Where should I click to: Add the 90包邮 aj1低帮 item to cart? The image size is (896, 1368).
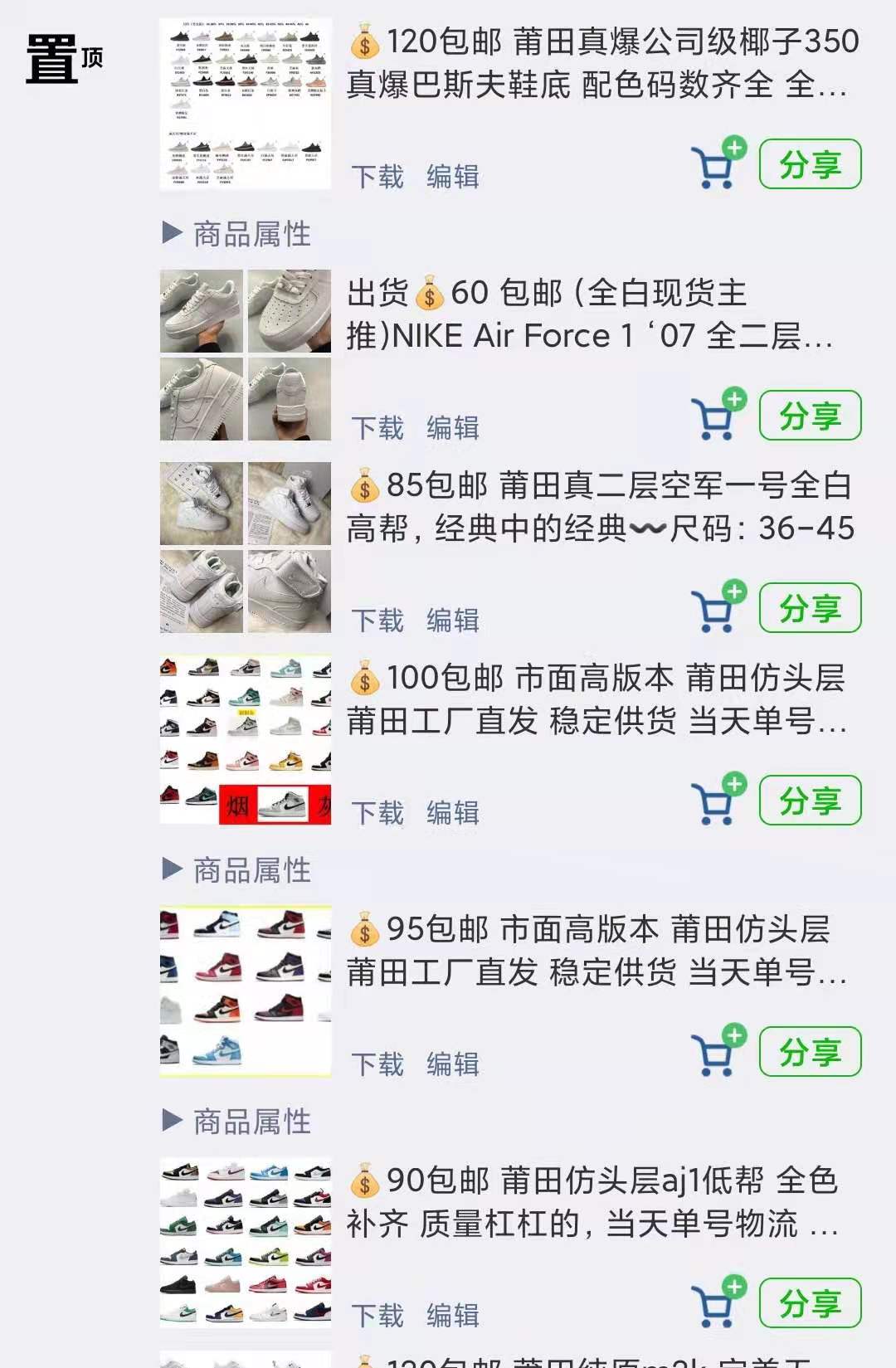(718, 1302)
